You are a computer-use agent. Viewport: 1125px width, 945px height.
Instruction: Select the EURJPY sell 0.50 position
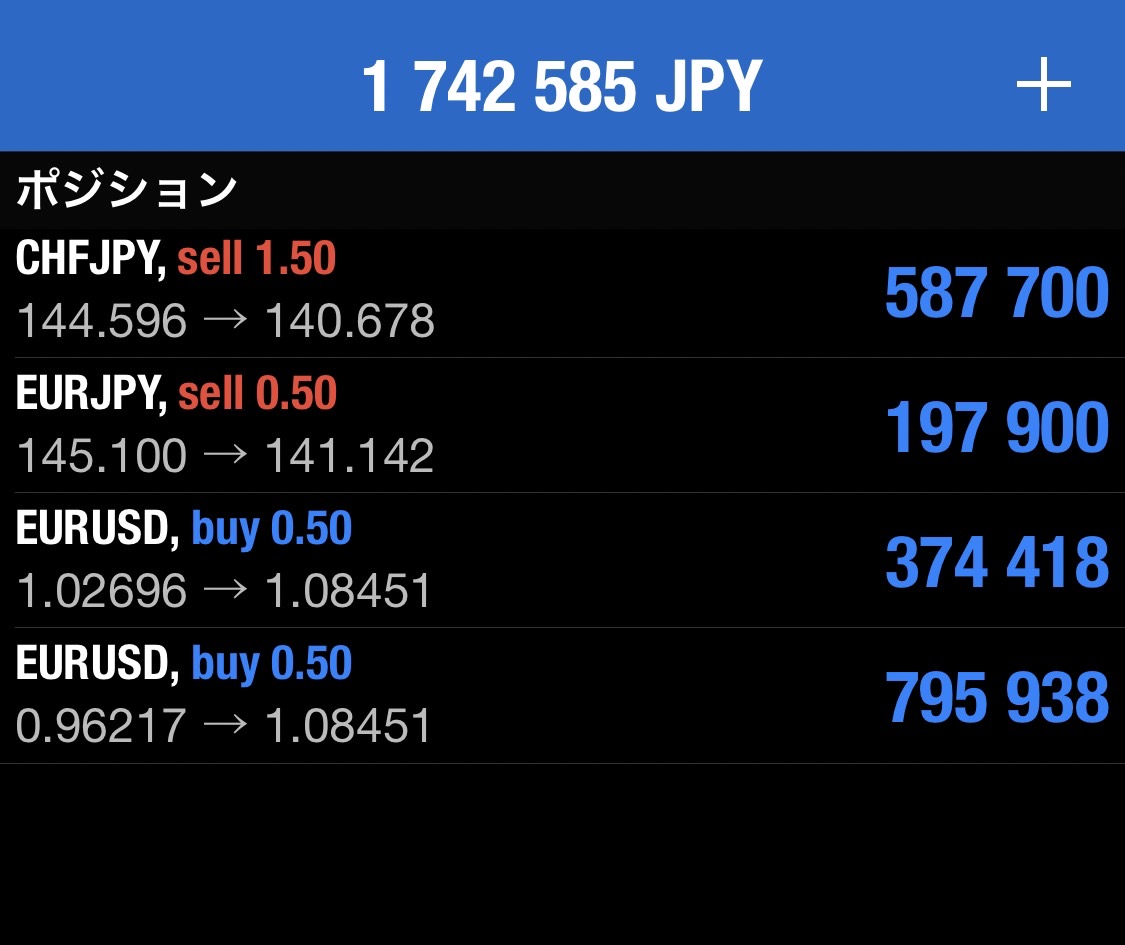[560, 425]
